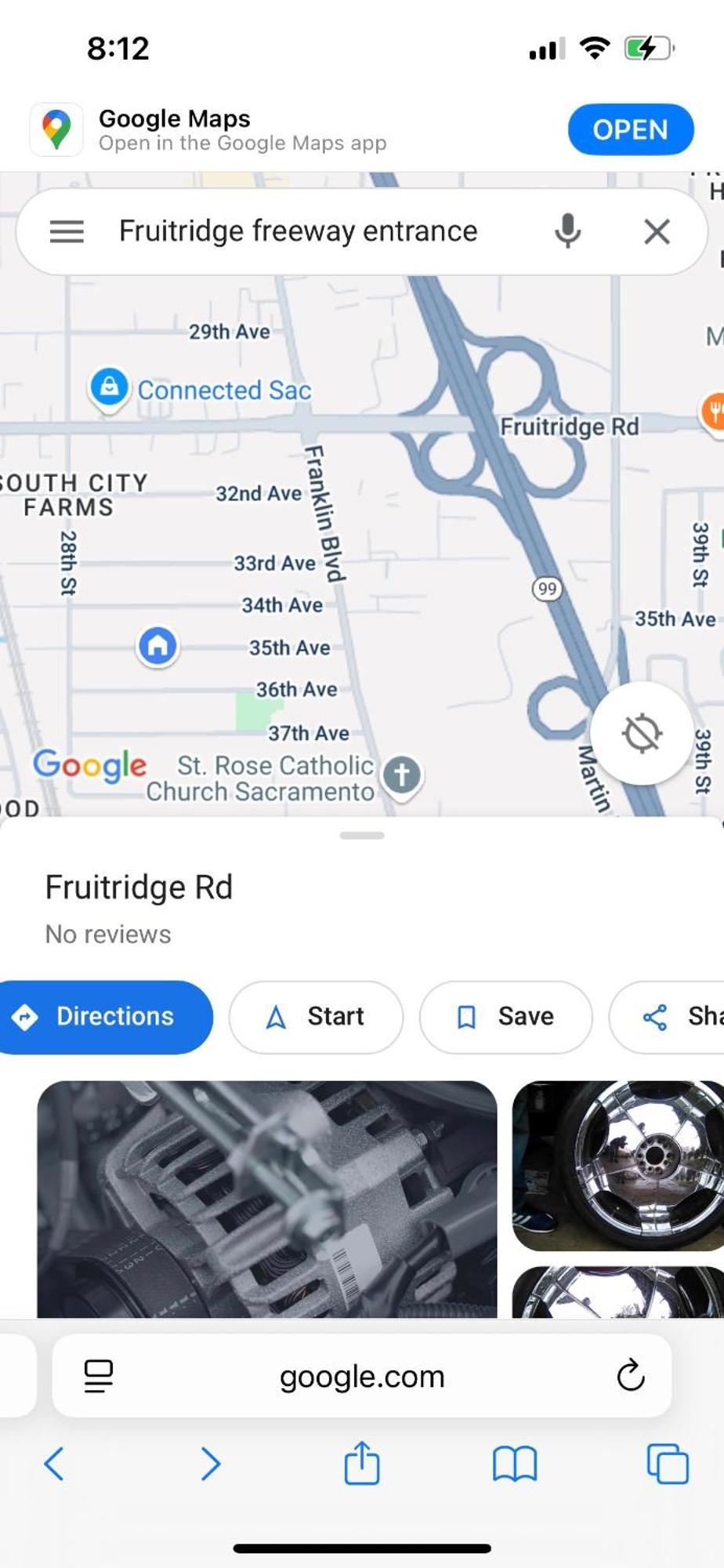Save Fruitridge Rd to a list
The image size is (724, 1568).
[x=505, y=1016]
